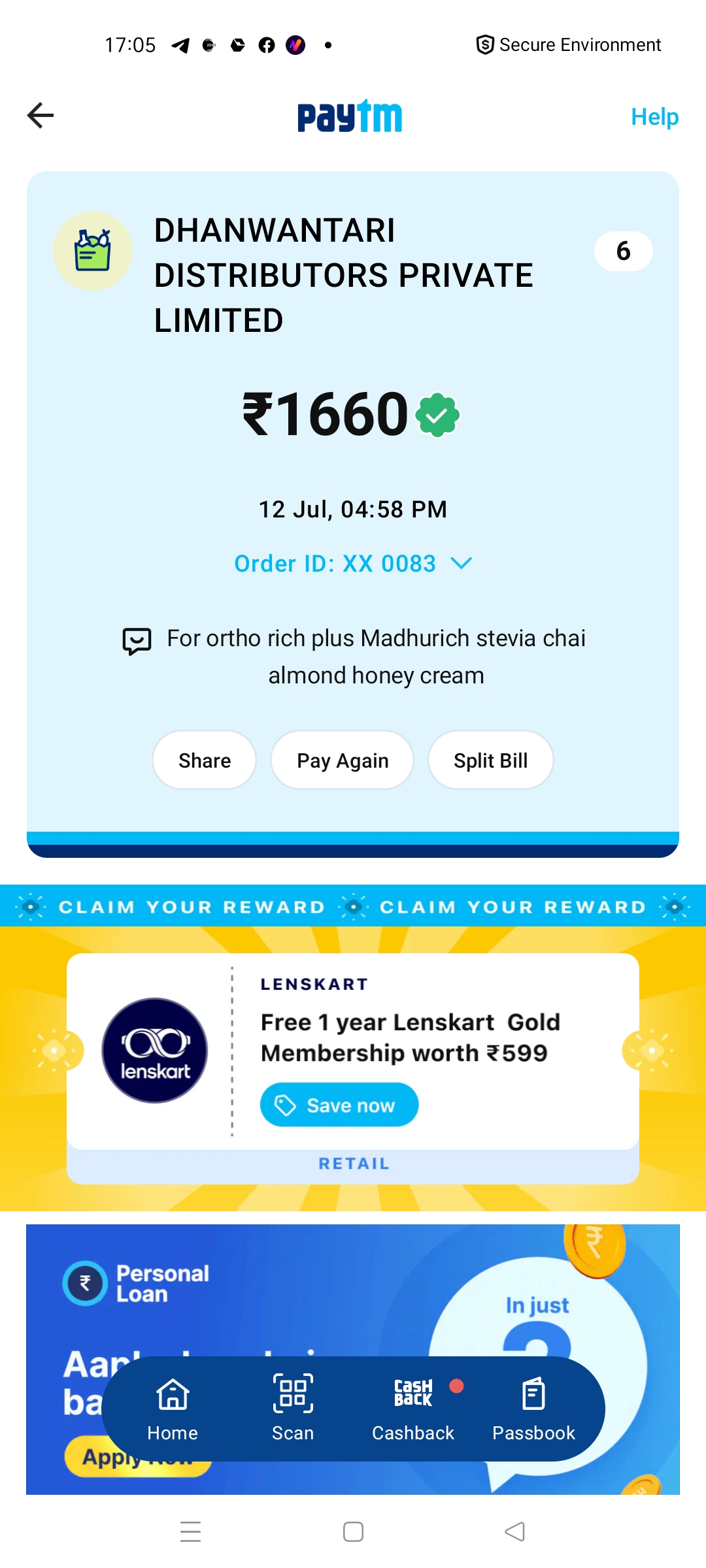The width and height of the screenshot is (706, 1568).
Task: Split the bill with friends
Action: click(x=491, y=760)
